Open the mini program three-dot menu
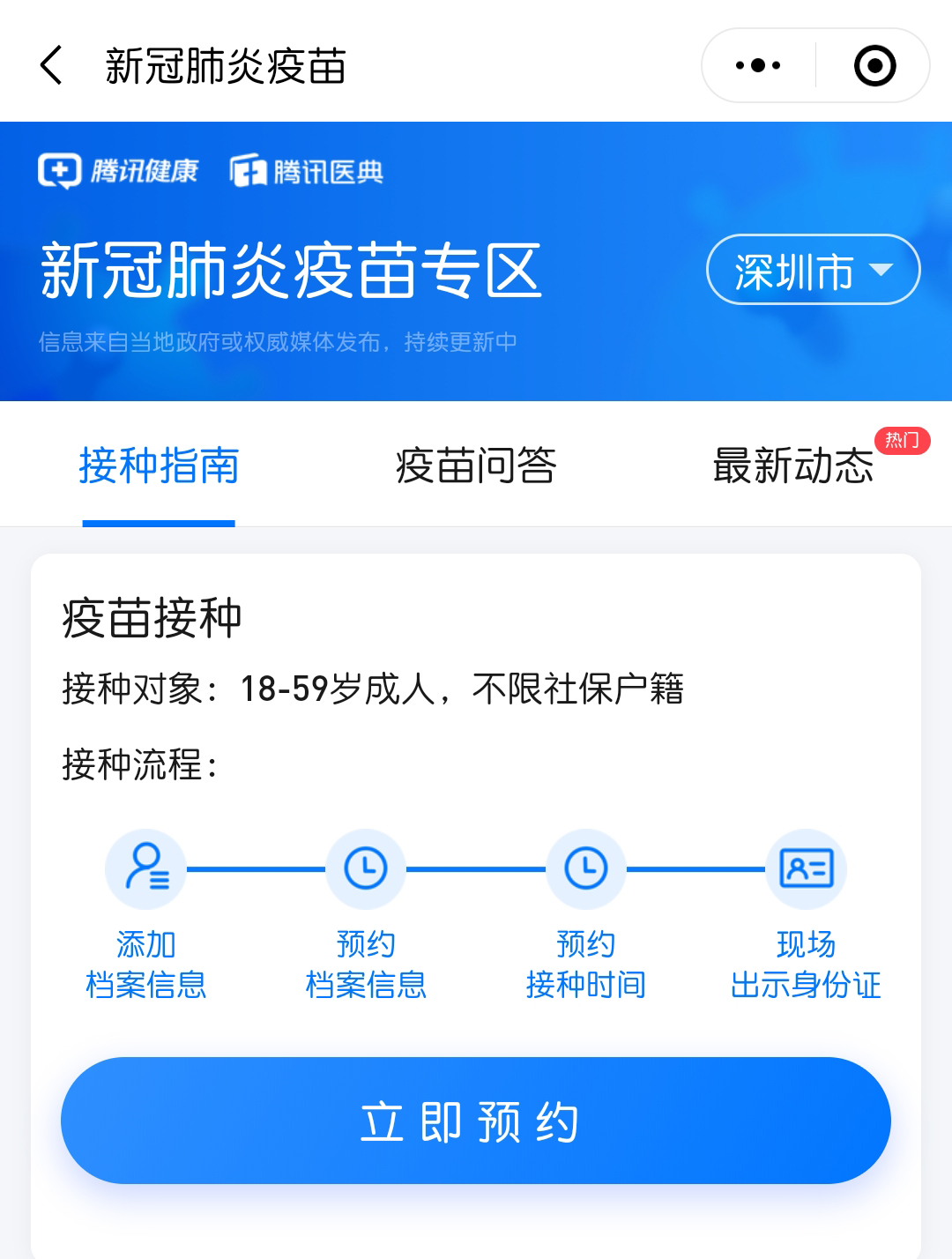The width and height of the screenshot is (952, 1259). tap(758, 66)
